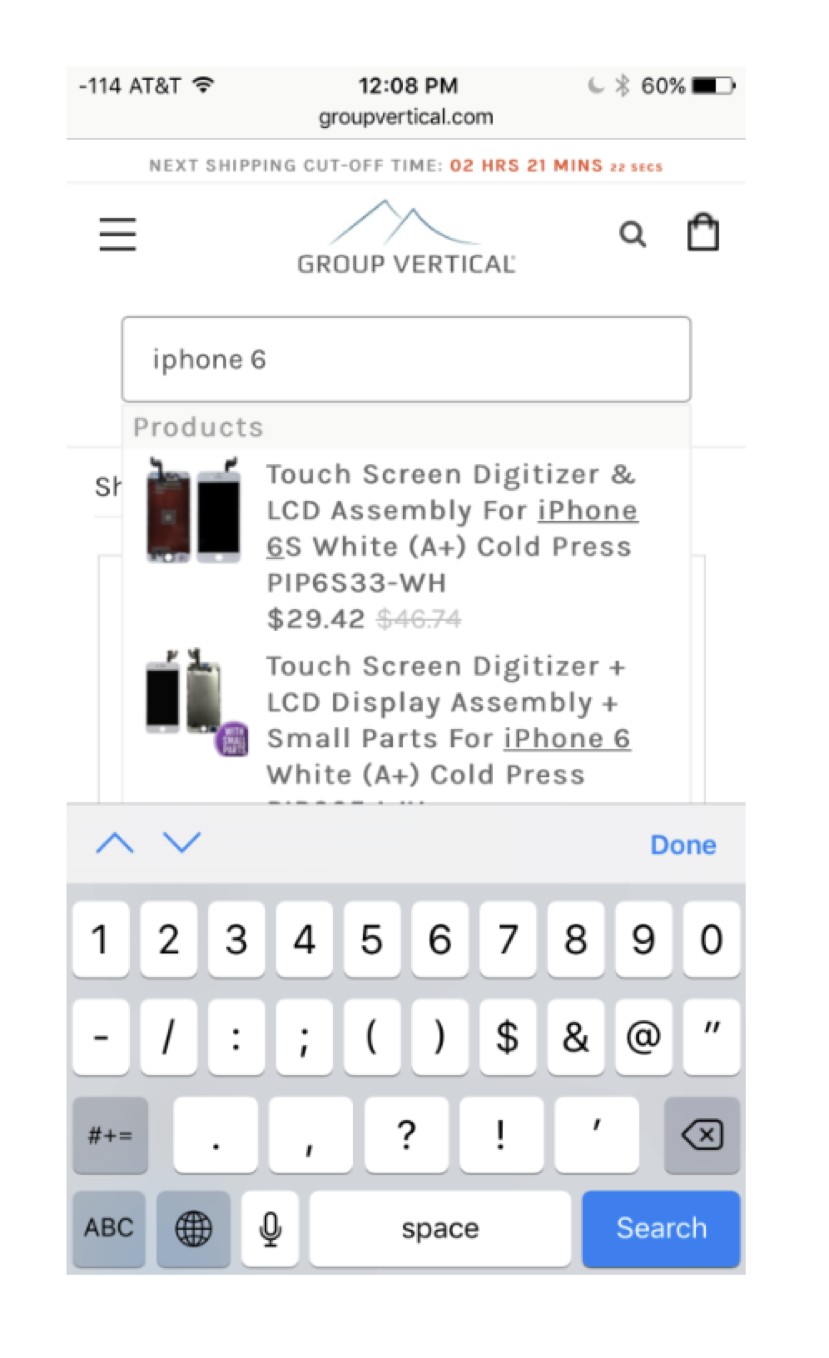Open iPhone 6S White PIP6S33-WH result

tap(449, 529)
